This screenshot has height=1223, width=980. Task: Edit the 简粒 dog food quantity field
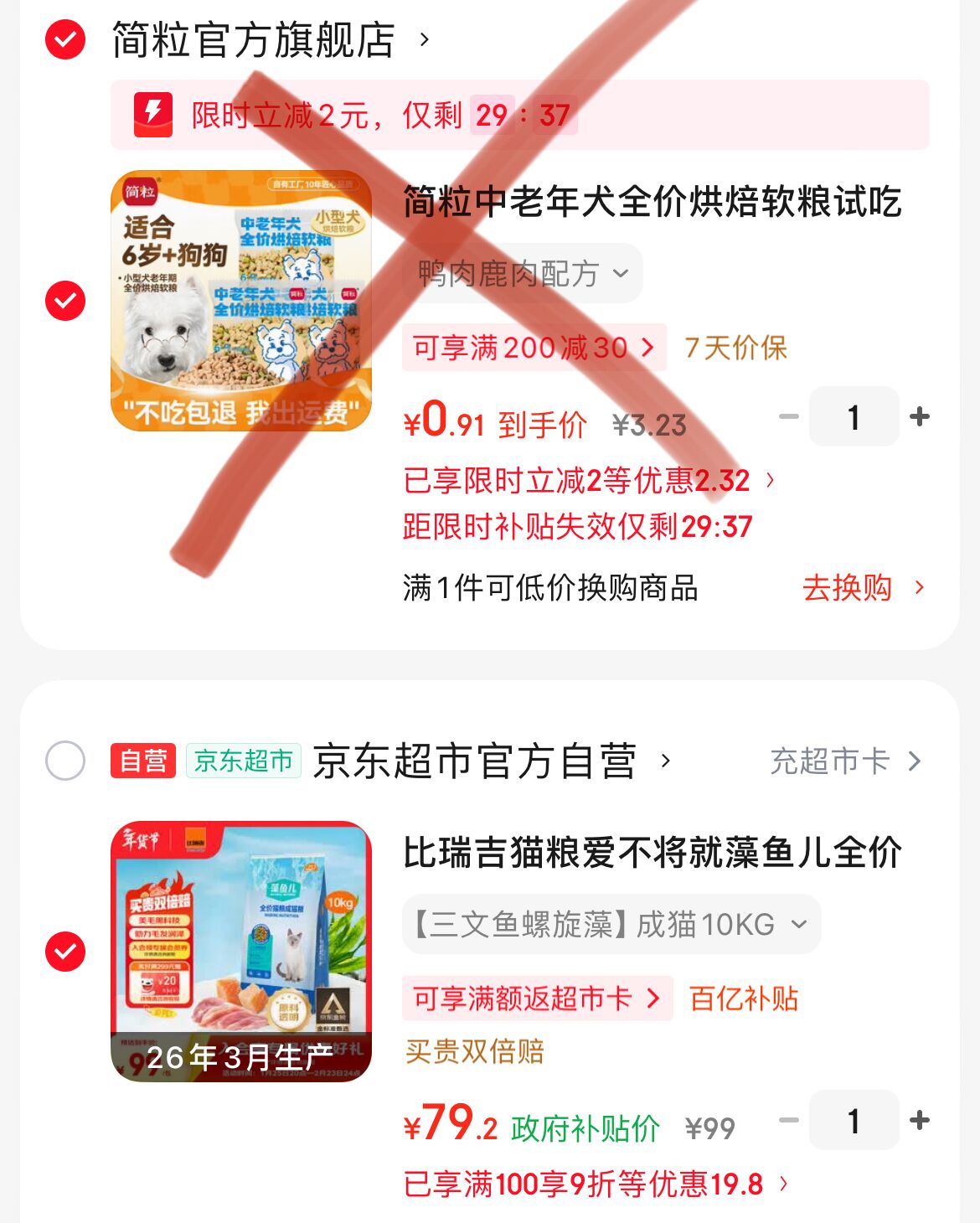854,416
